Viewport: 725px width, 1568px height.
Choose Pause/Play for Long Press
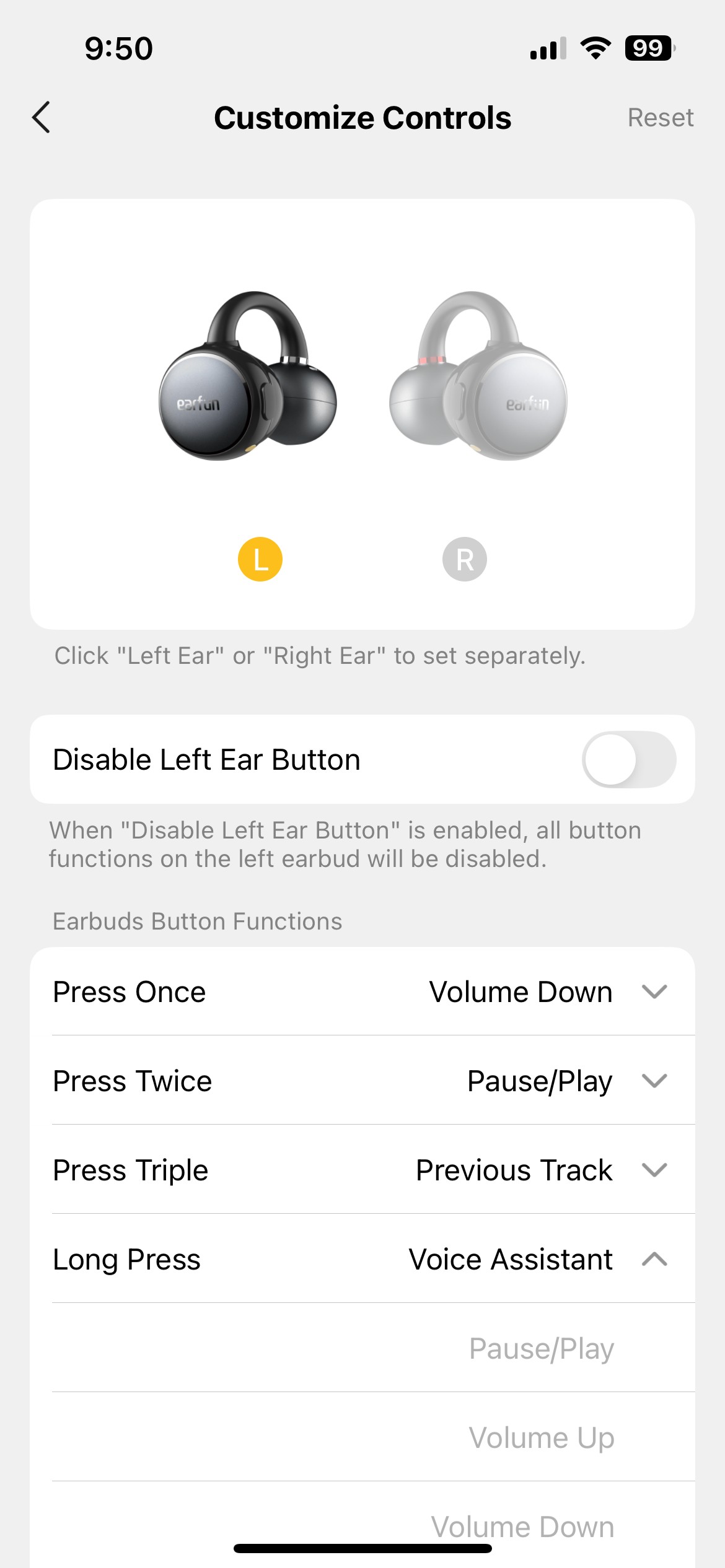click(x=541, y=1349)
